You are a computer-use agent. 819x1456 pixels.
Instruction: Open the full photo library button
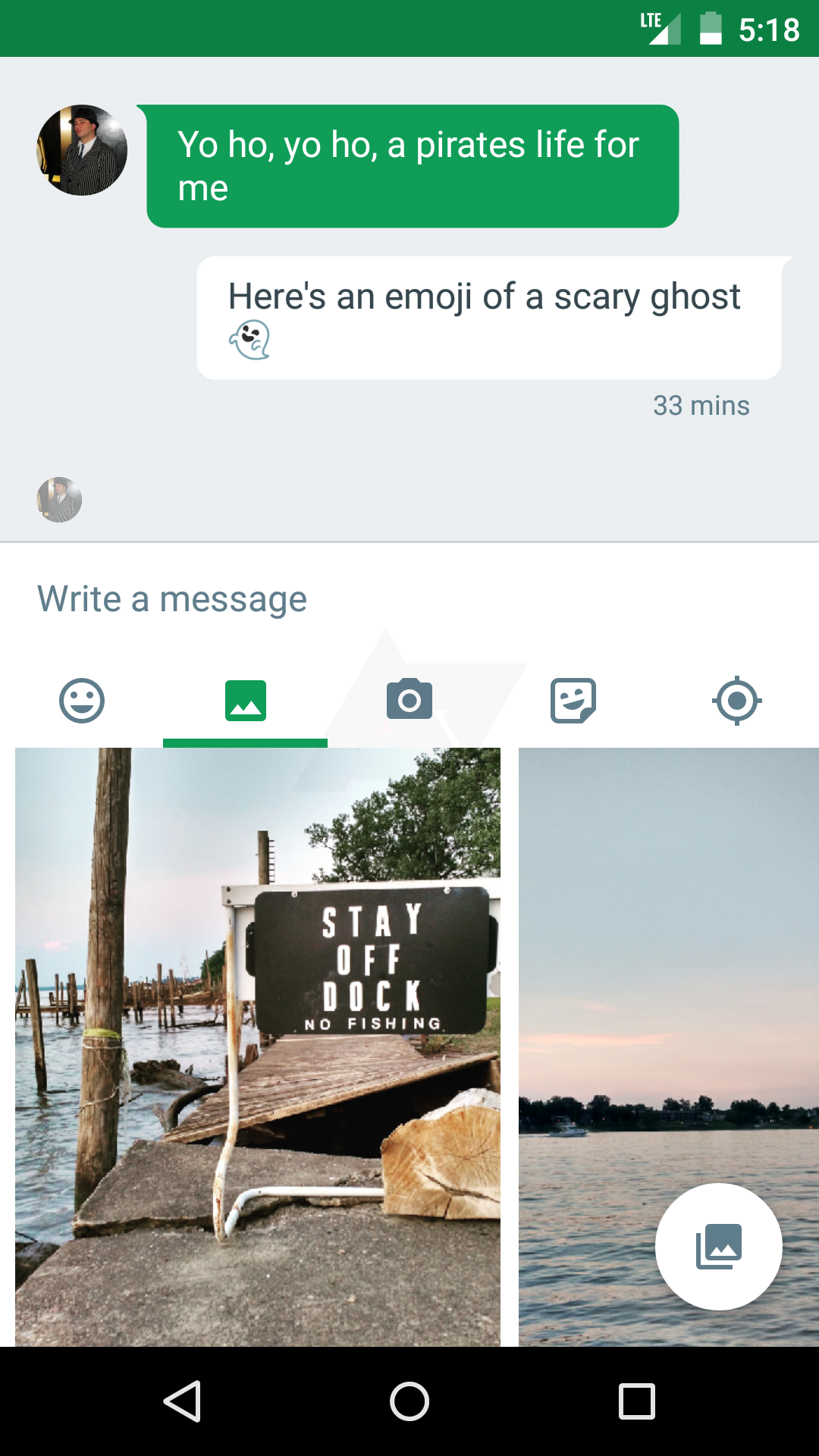pyautogui.click(x=718, y=1246)
